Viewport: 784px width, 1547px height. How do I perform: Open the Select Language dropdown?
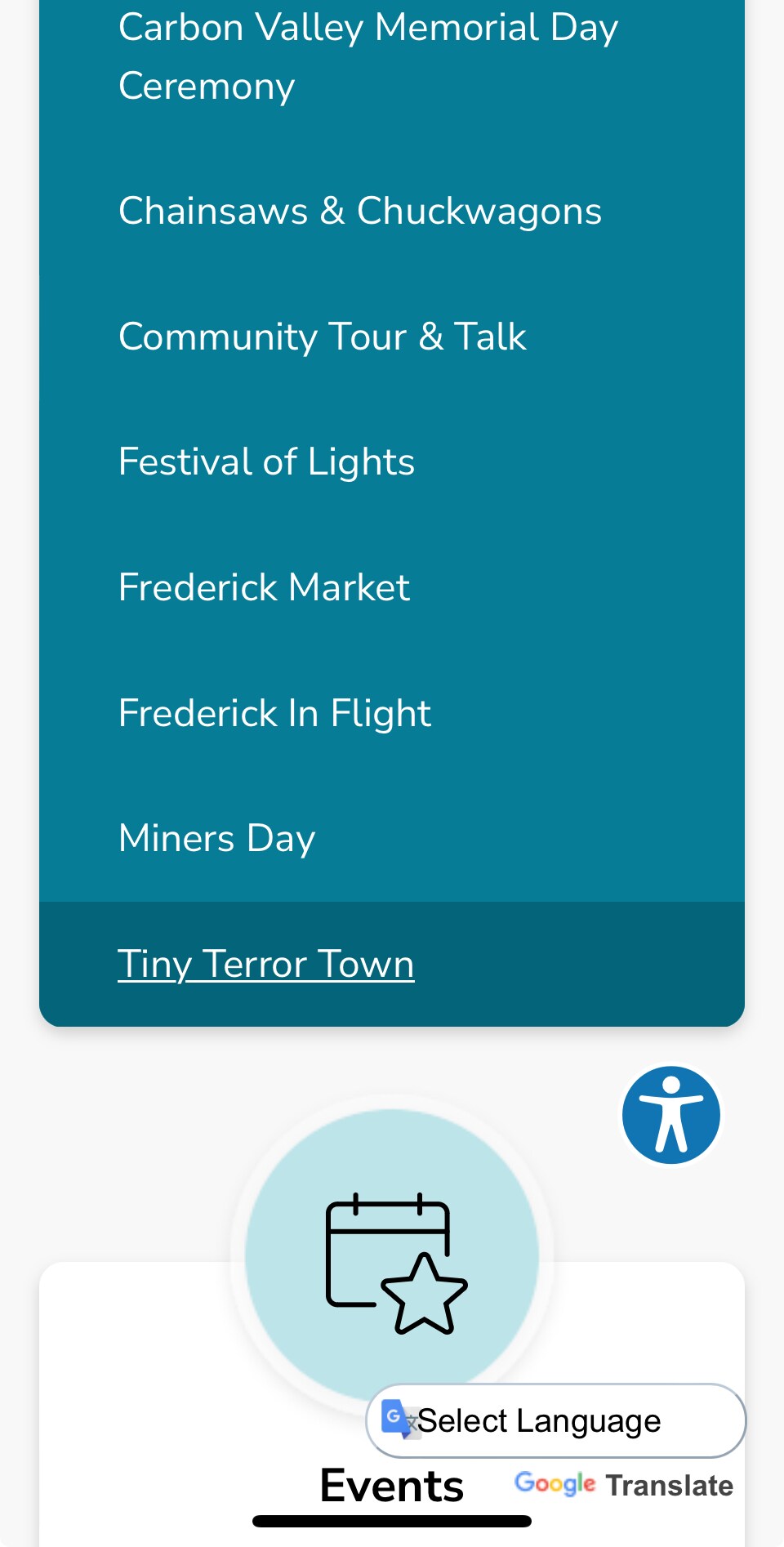click(556, 1420)
